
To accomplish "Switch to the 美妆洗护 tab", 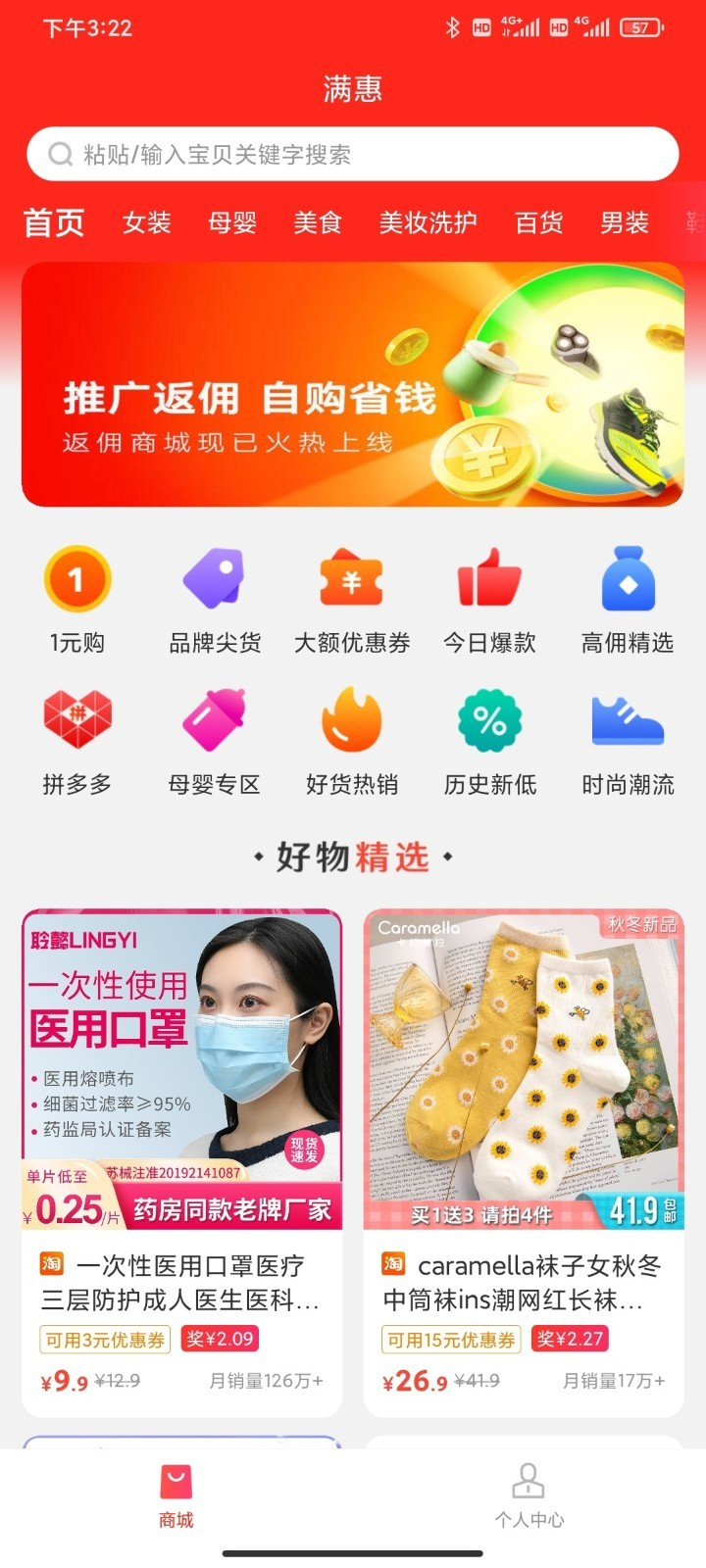I will (429, 223).
